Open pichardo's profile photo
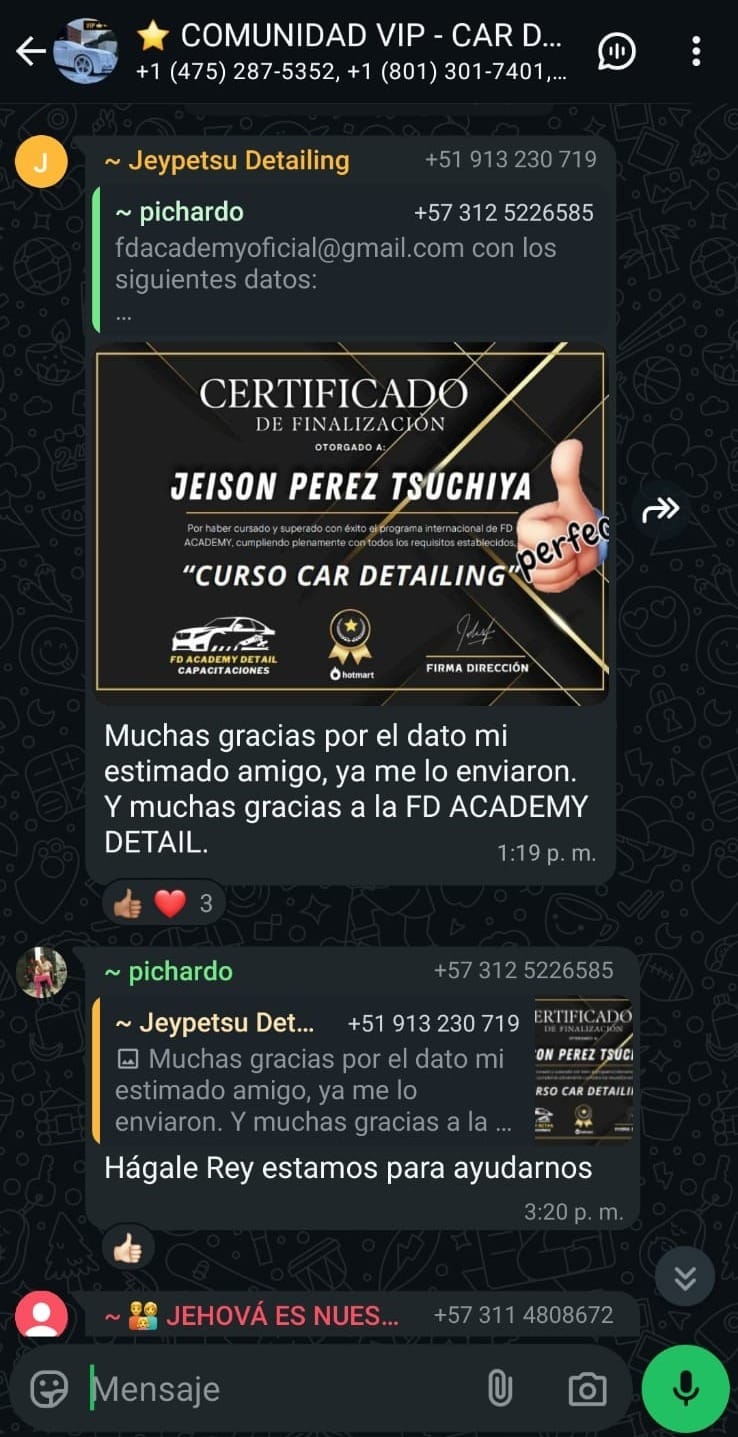 41,972
